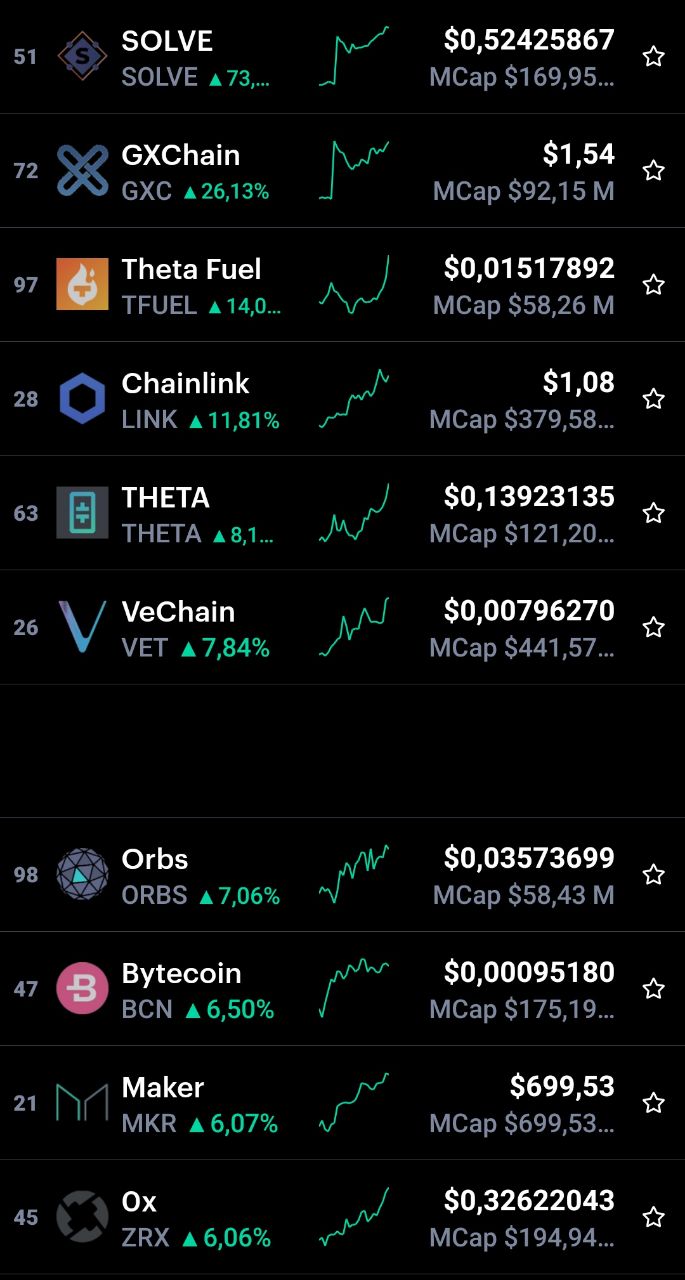Image resolution: width=685 pixels, height=1280 pixels.
Task: Star the GXChain coin
Action: click(654, 171)
